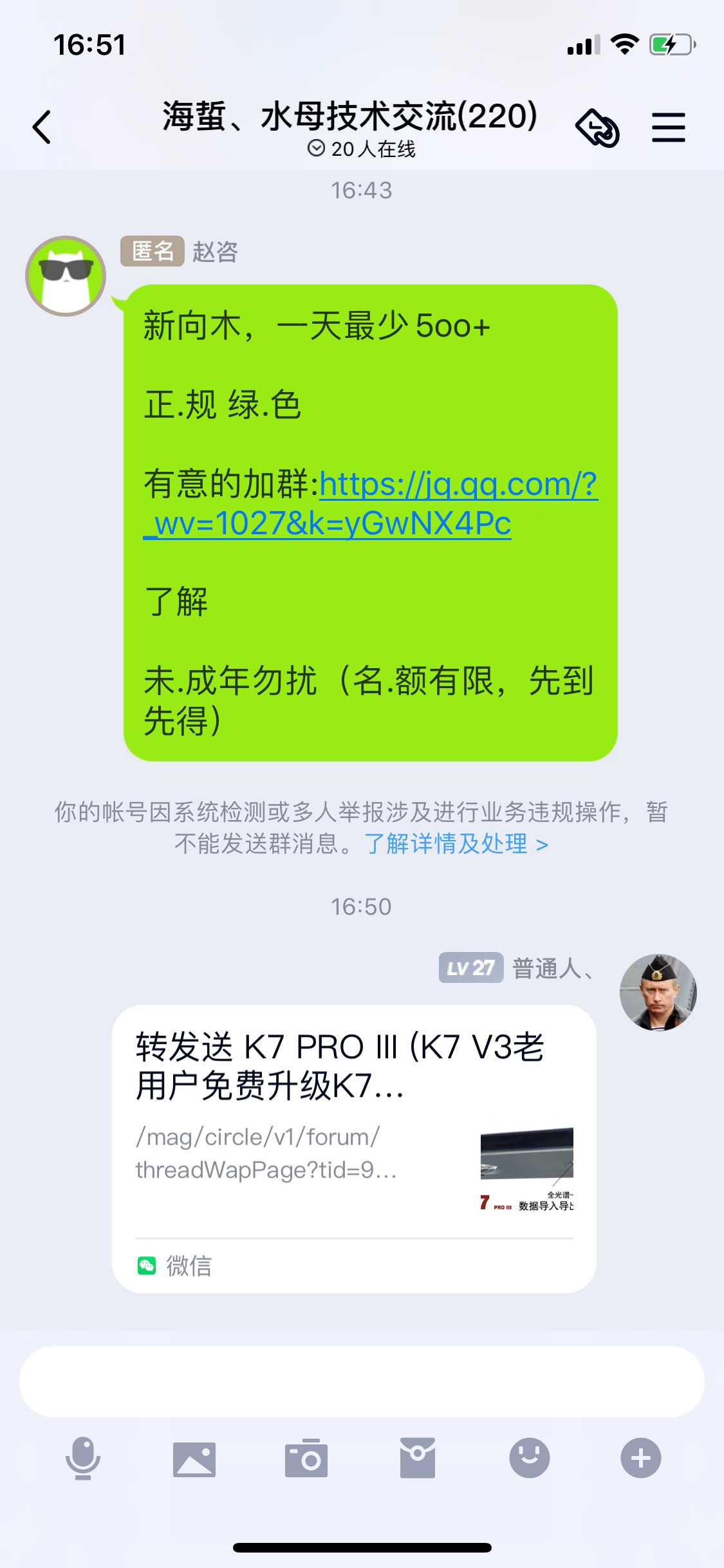Open 赵咨's cat avatar profile
This screenshot has height=1568, width=724.
(x=66, y=276)
